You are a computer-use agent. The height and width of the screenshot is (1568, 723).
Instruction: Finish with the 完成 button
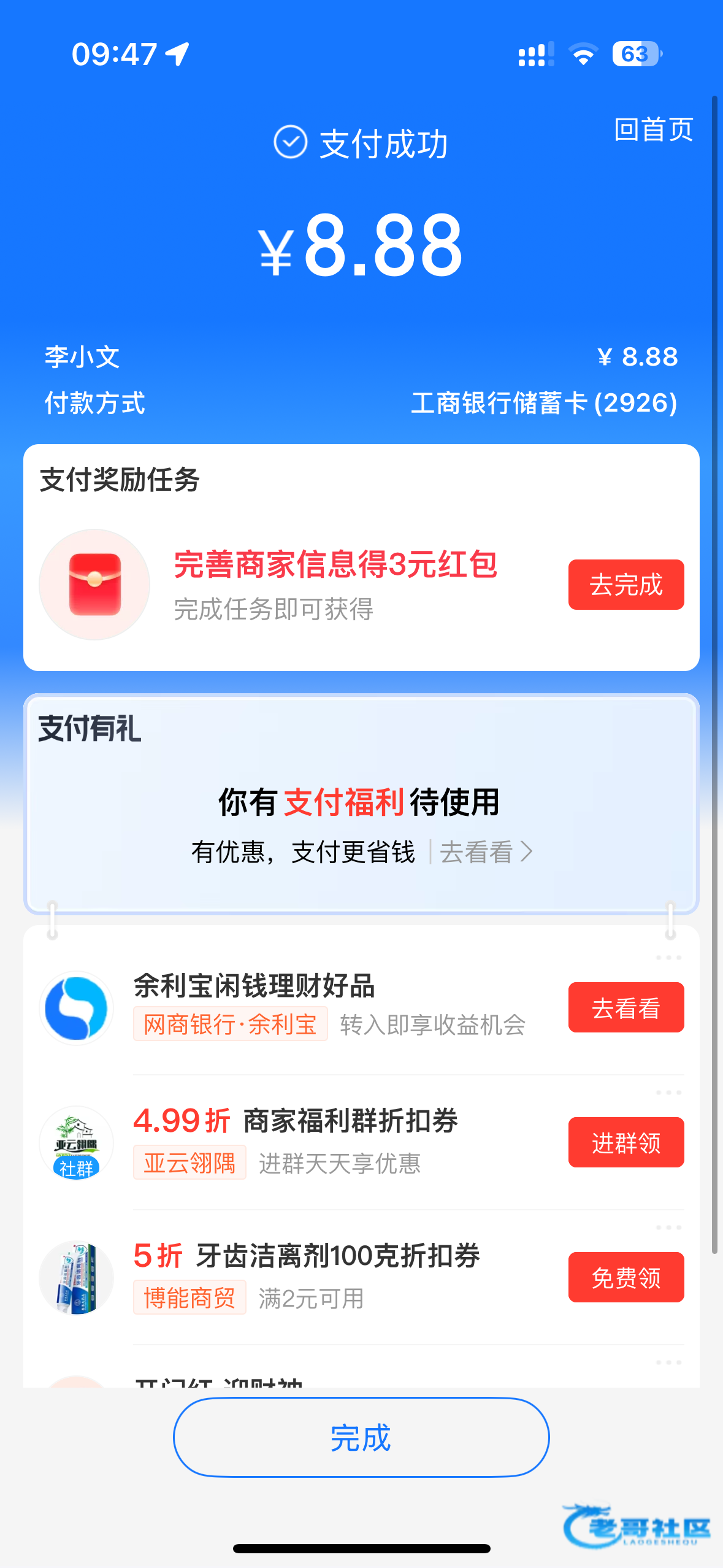(361, 1437)
